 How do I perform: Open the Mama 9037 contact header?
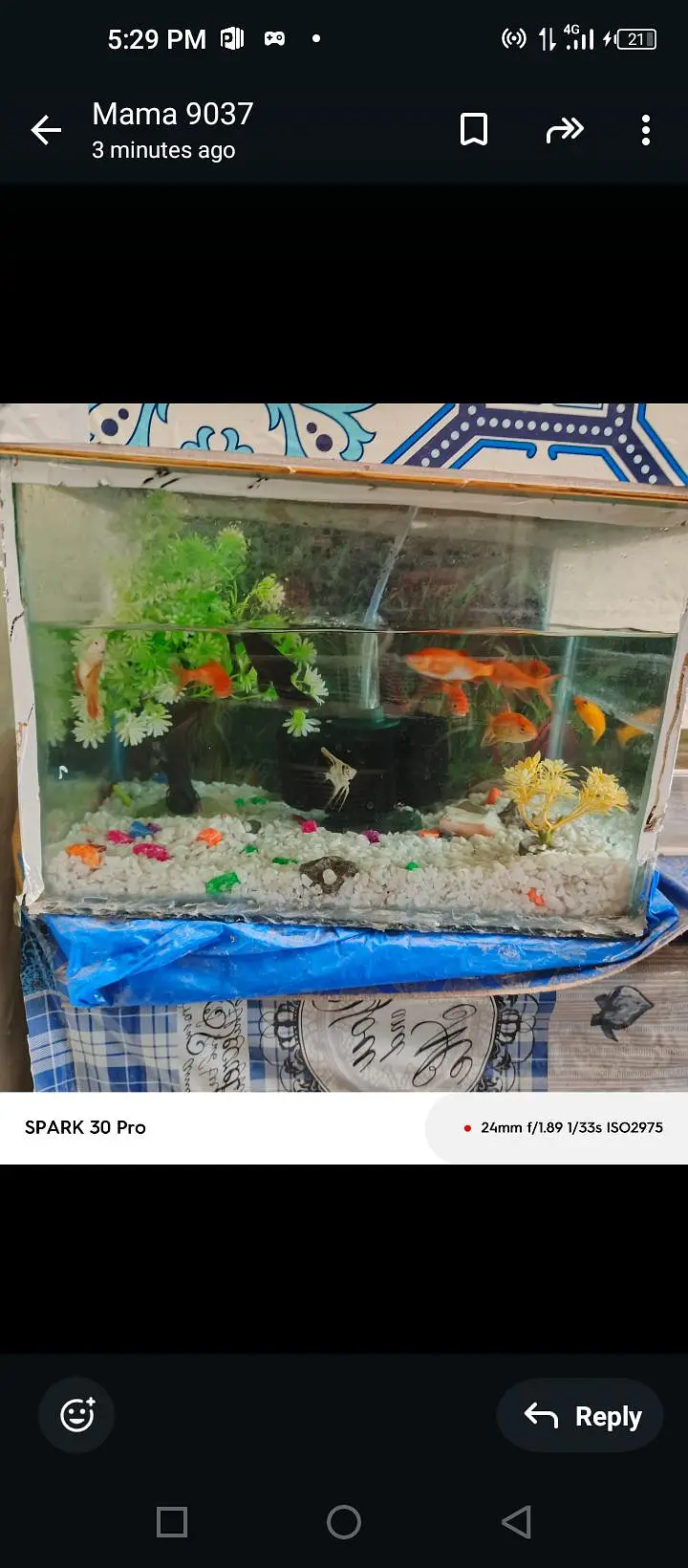(x=173, y=130)
